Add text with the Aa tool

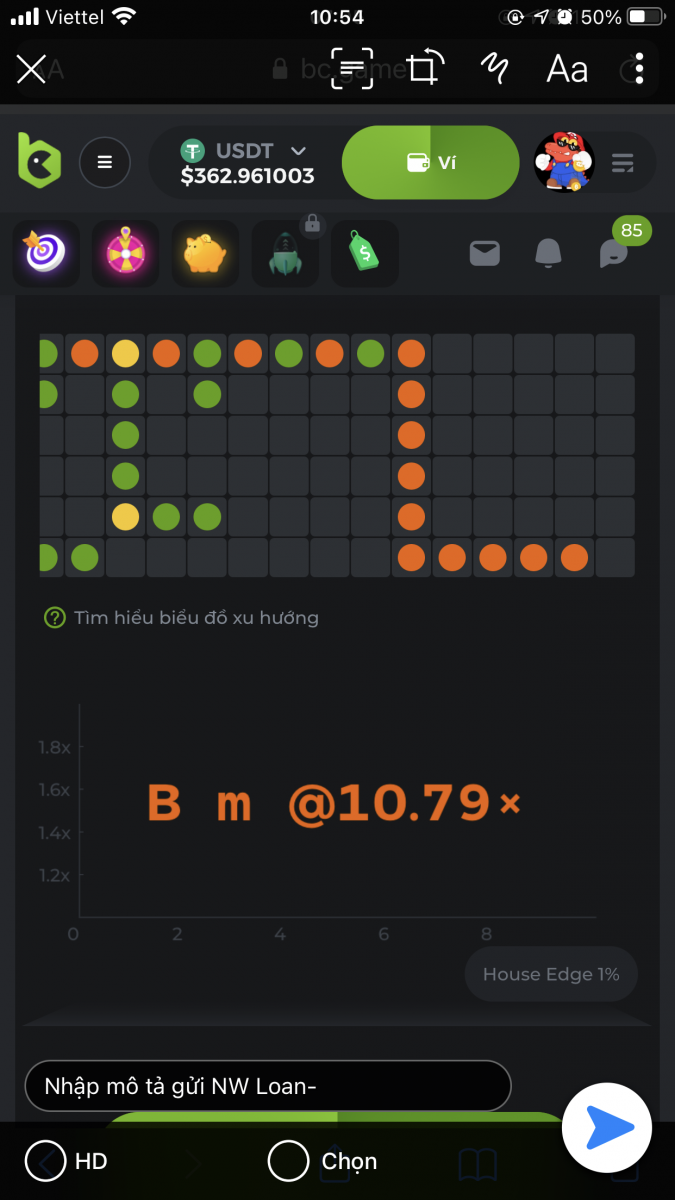pyautogui.click(x=566, y=69)
